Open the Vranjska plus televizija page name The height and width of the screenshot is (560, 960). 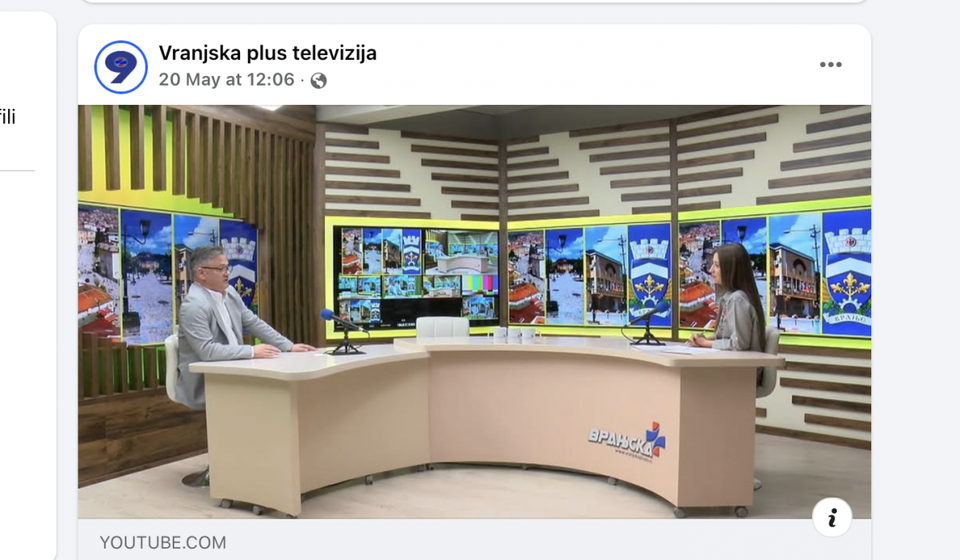click(x=267, y=54)
